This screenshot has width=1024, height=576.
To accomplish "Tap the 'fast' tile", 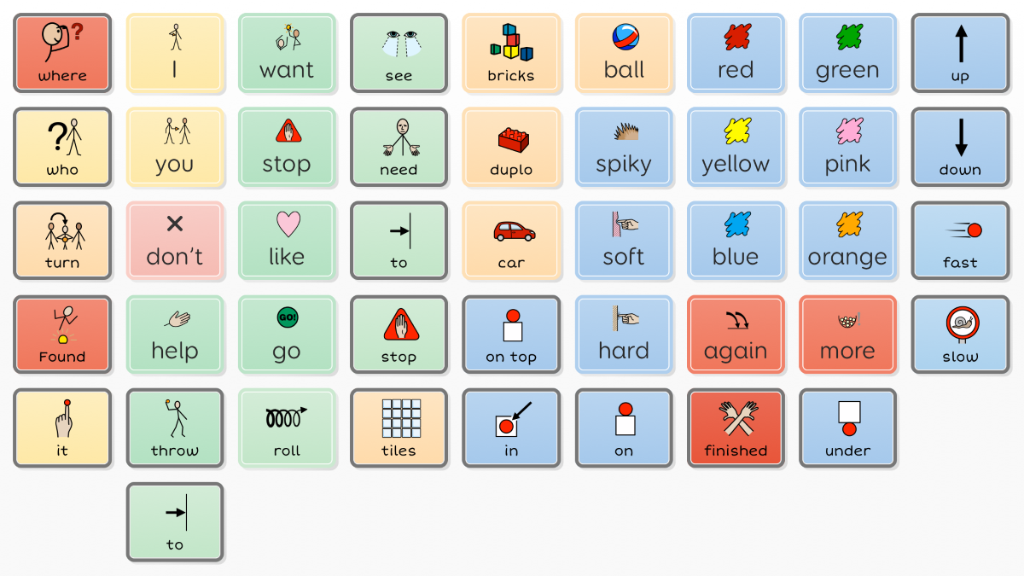I will [960, 241].
